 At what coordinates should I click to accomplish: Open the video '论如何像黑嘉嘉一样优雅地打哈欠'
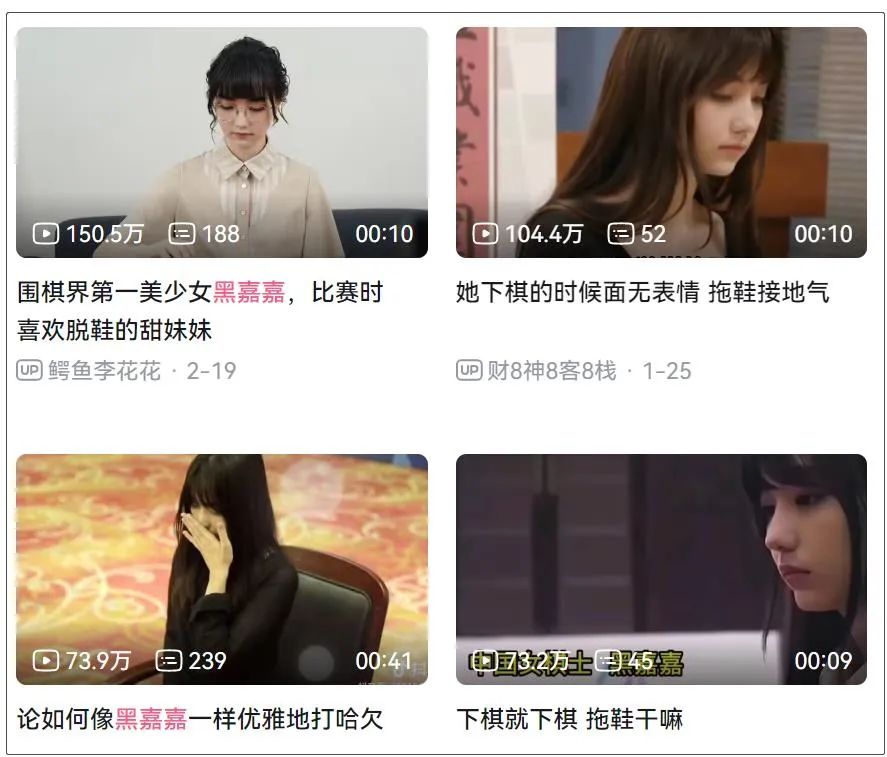coord(221,569)
